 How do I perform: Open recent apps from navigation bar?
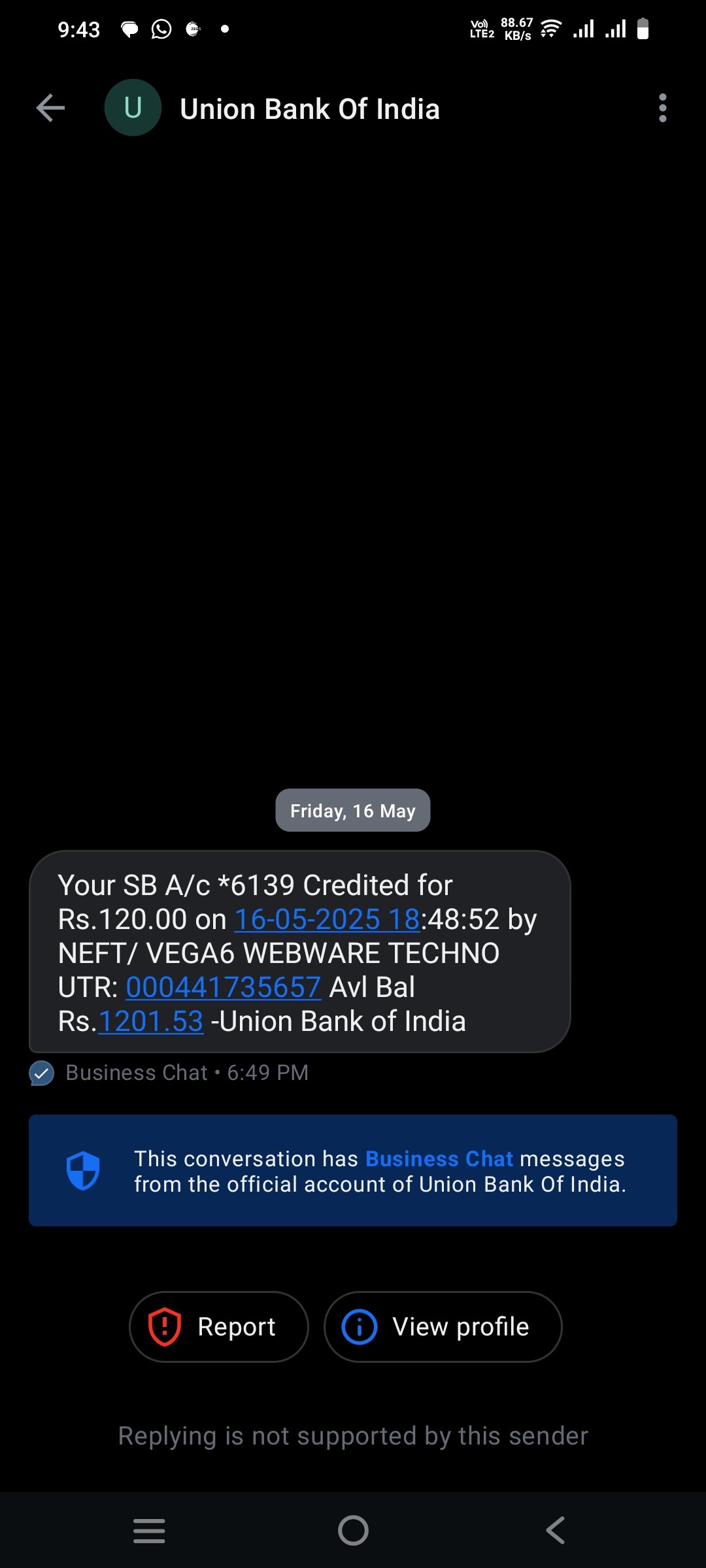pyautogui.click(x=149, y=1530)
